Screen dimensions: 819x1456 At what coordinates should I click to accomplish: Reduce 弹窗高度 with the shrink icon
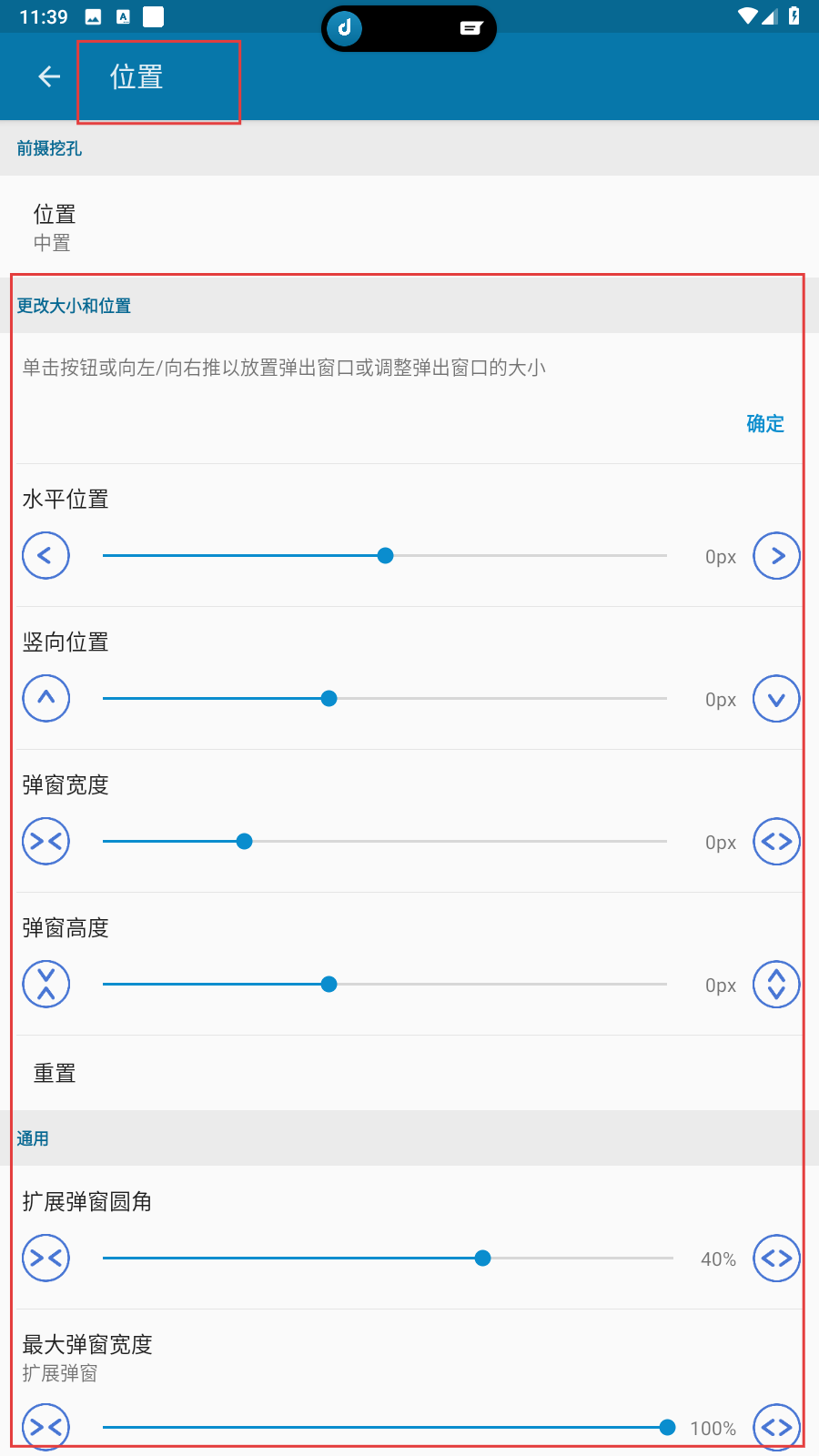pyautogui.click(x=46, y=984)
